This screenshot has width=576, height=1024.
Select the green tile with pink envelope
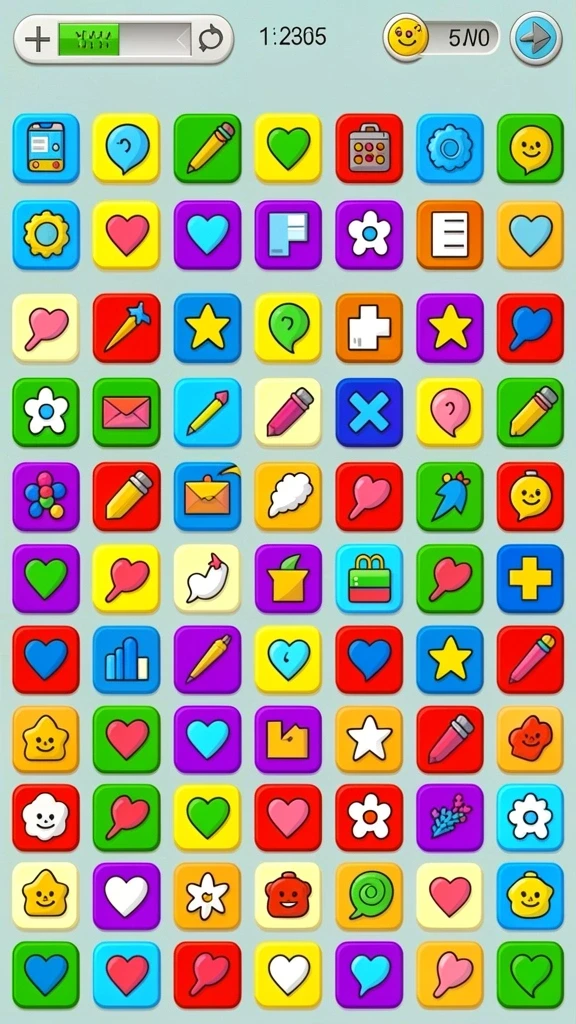[x=126, y=412]
